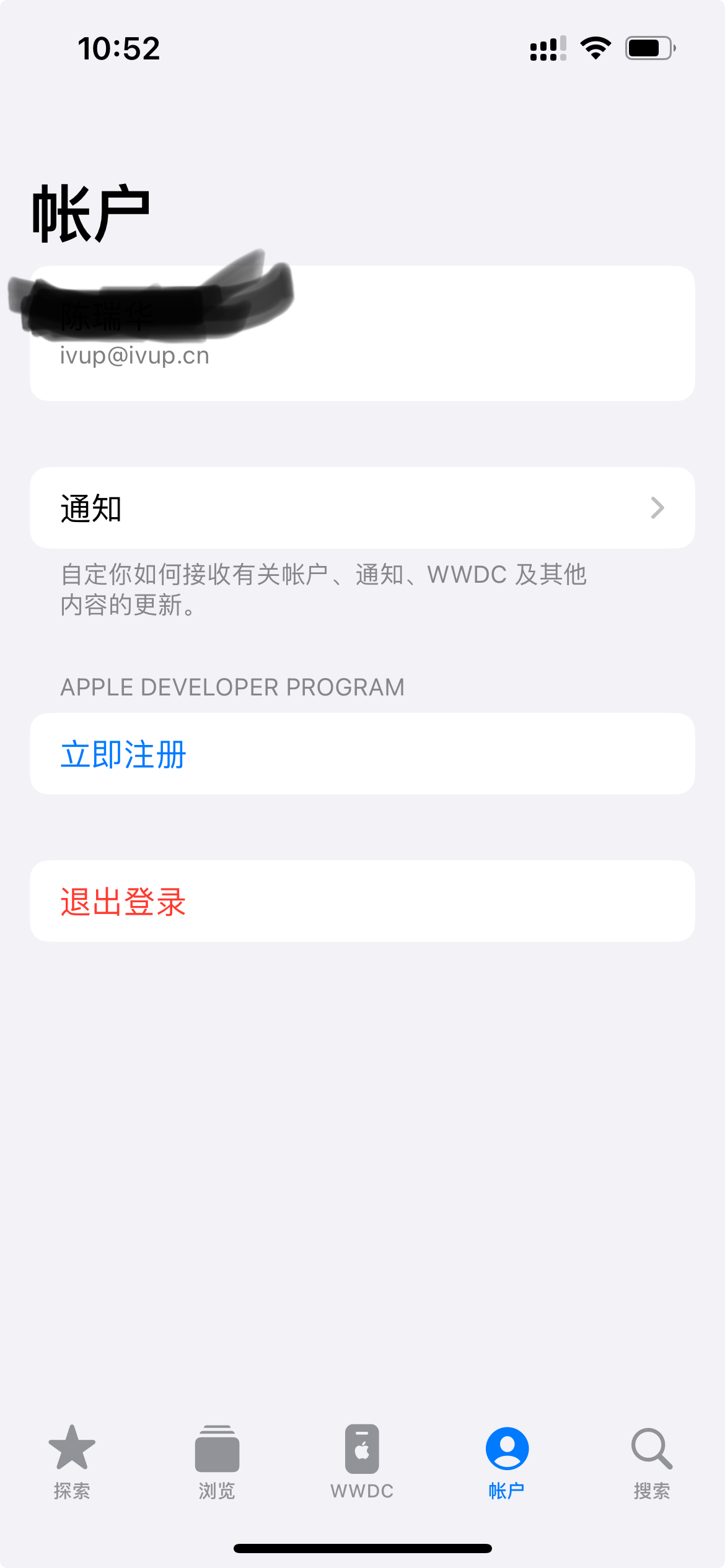Open the 通知 settings row
Viewport: 725px width, 1568px height.
point(362,508)
